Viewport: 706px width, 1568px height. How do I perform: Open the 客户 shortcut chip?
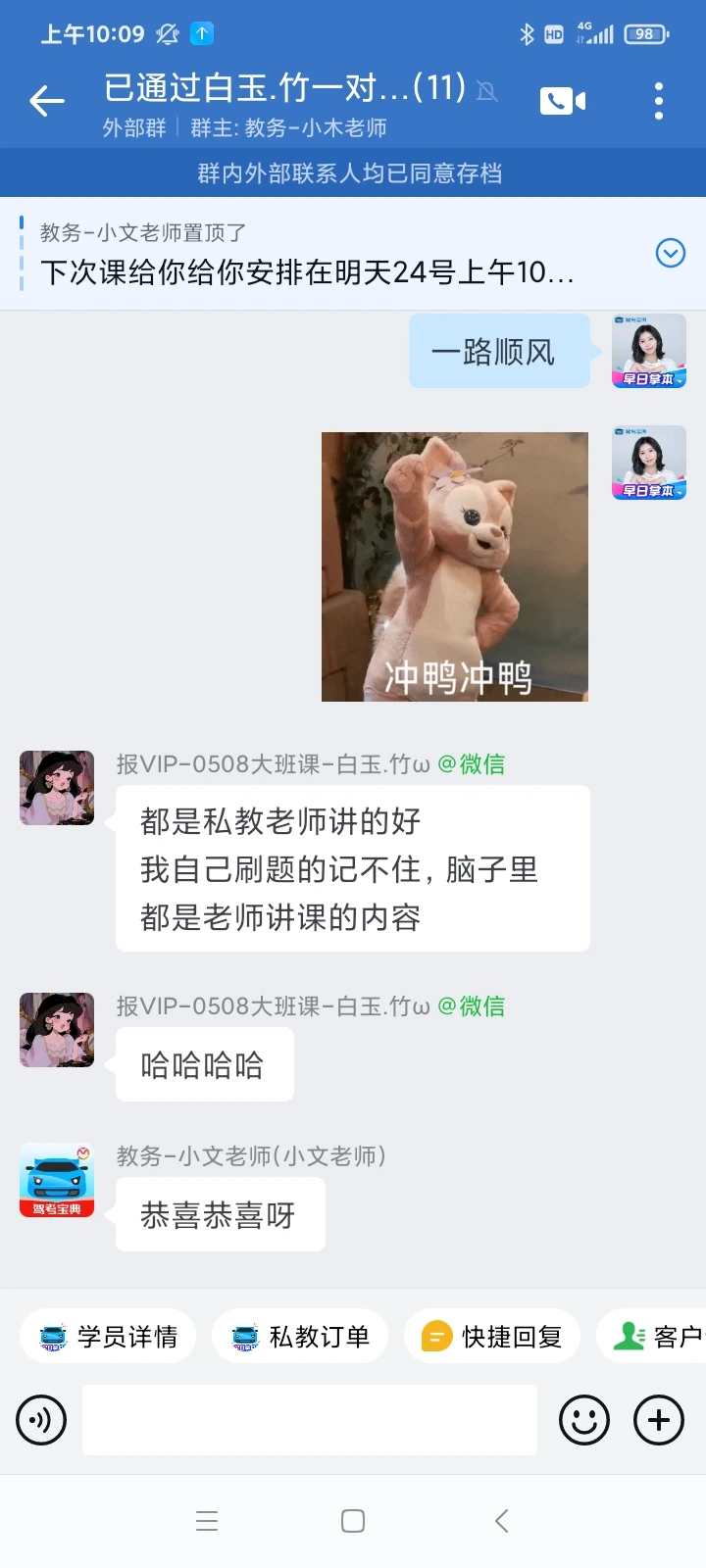click(x=651, y=1337)
